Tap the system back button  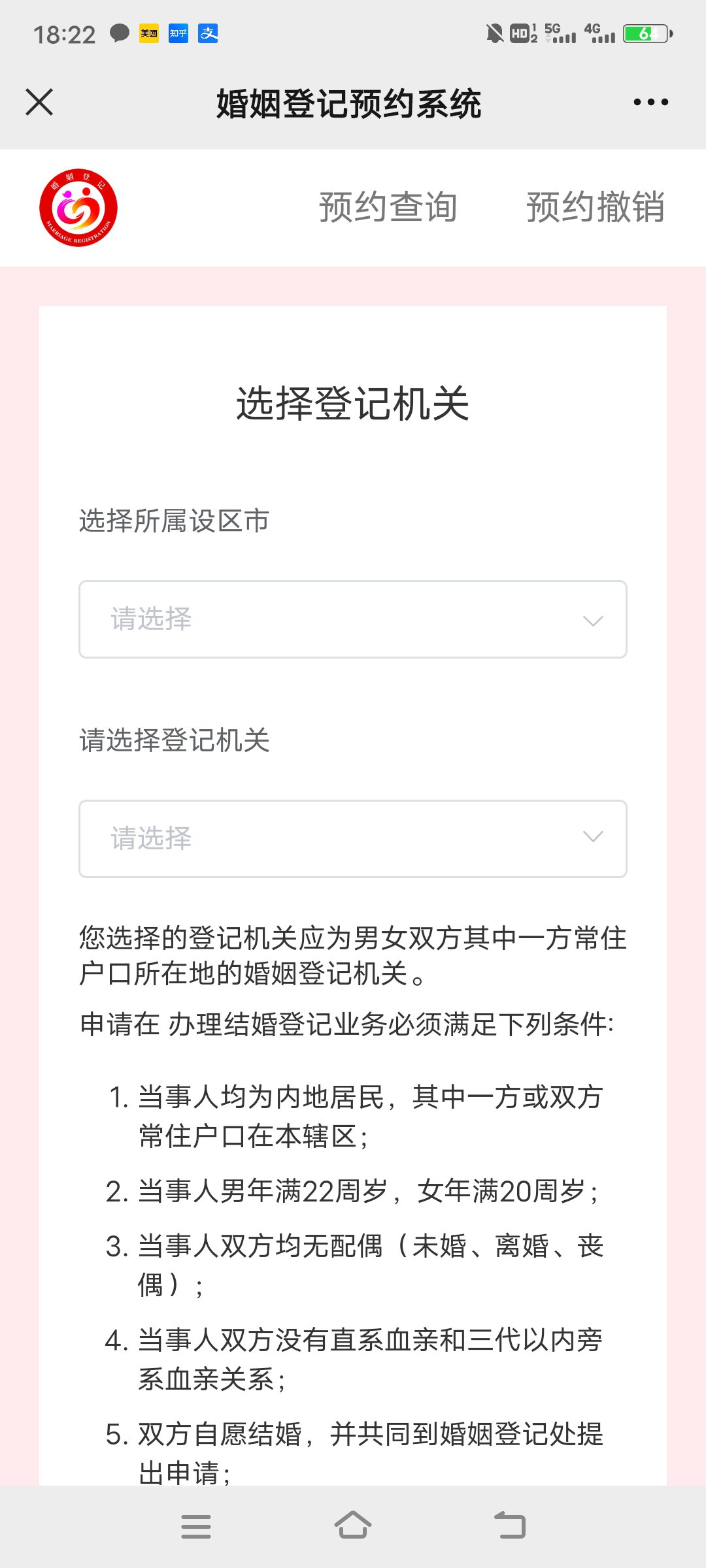click(x=510, y=1526)
